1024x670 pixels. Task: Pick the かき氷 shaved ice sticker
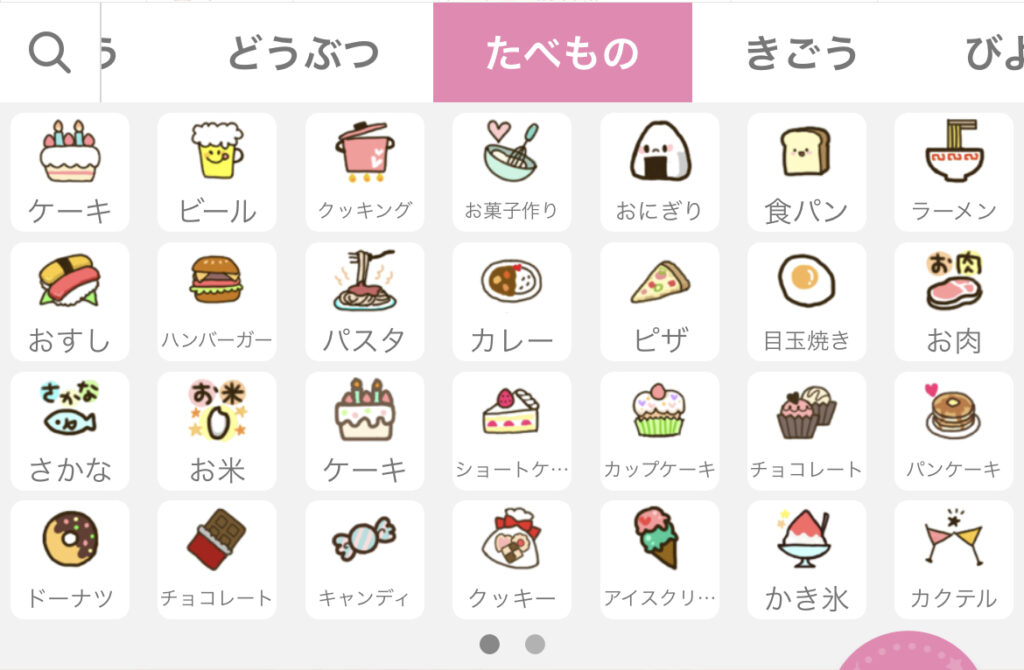(x=806, y=560)
